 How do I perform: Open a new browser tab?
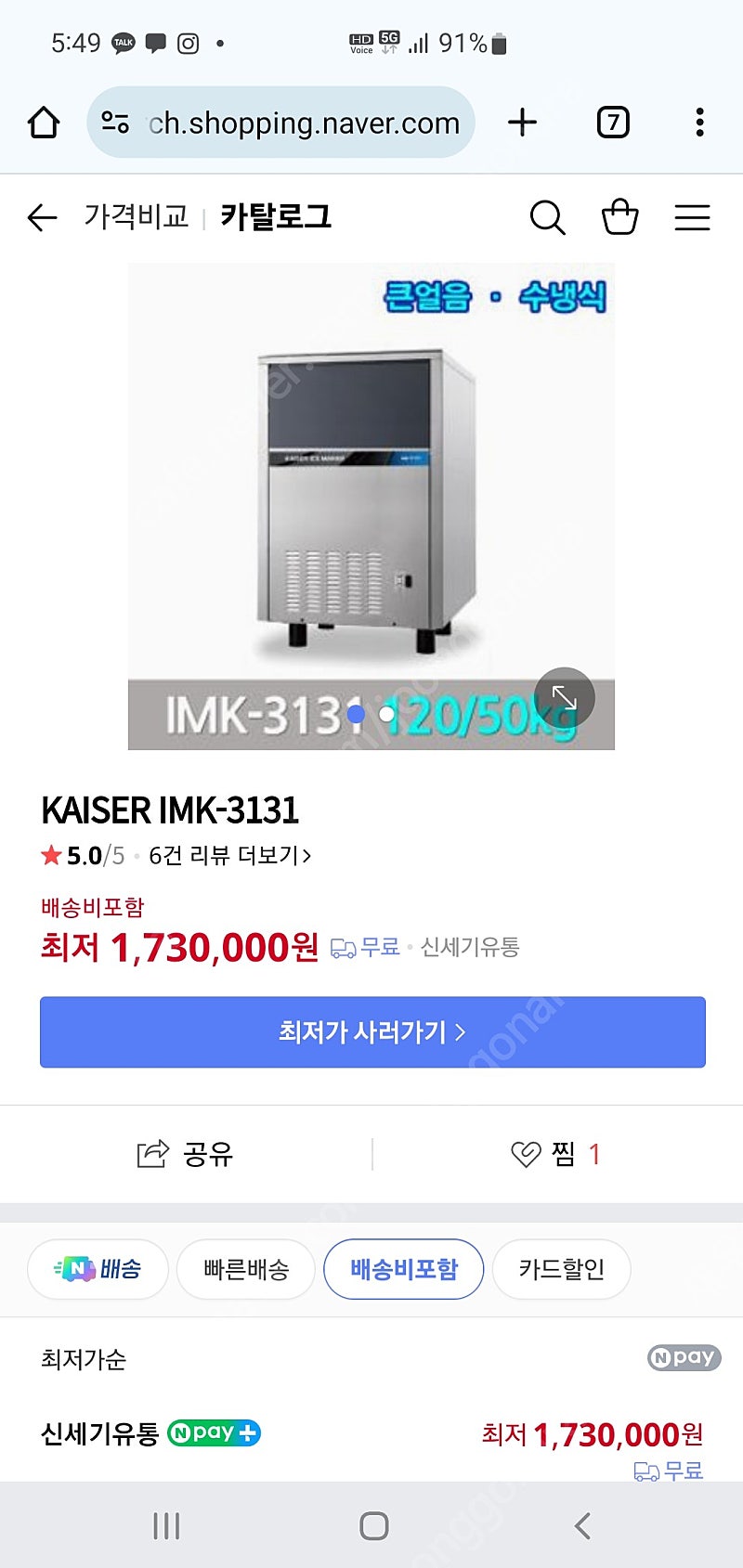(522, 123)
